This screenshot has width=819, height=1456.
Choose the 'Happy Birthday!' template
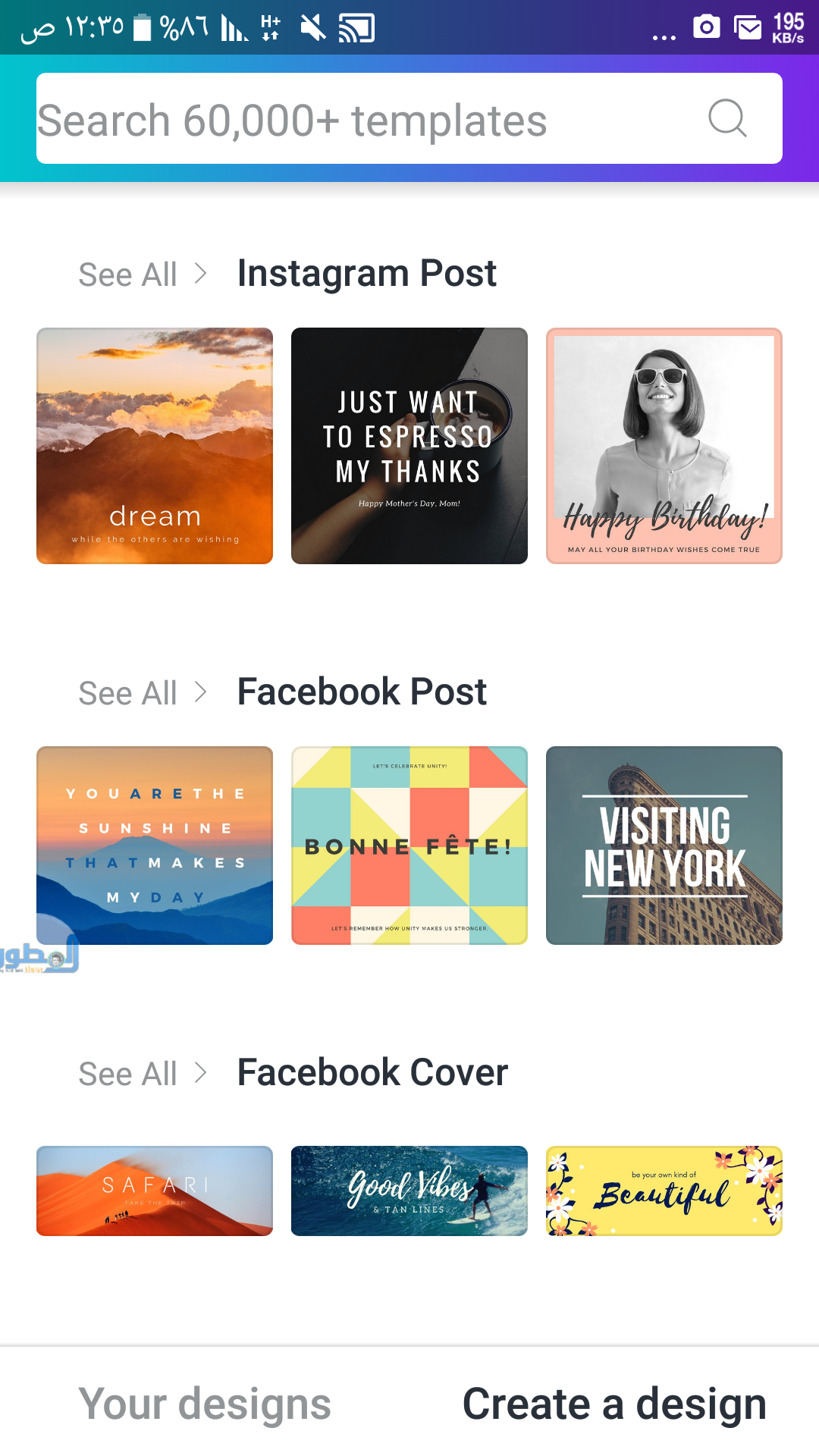point(664,446)
